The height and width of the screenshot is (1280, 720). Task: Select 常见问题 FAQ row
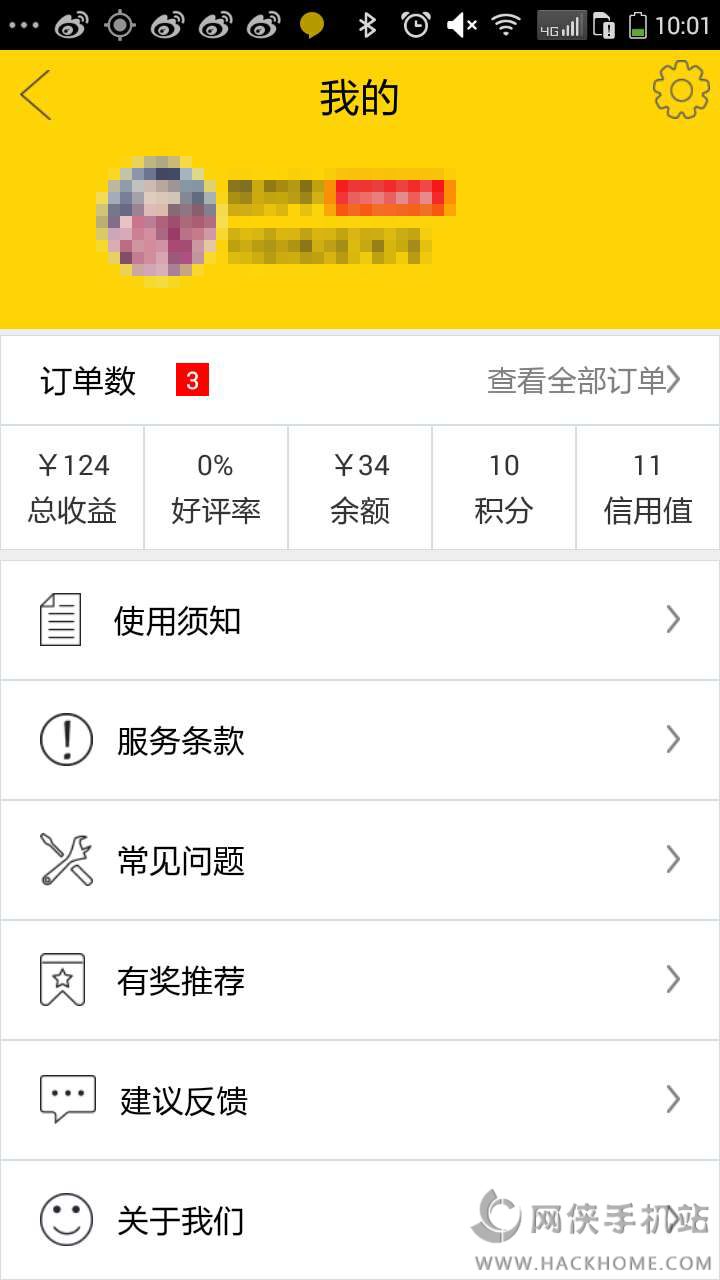pos(360,861)
